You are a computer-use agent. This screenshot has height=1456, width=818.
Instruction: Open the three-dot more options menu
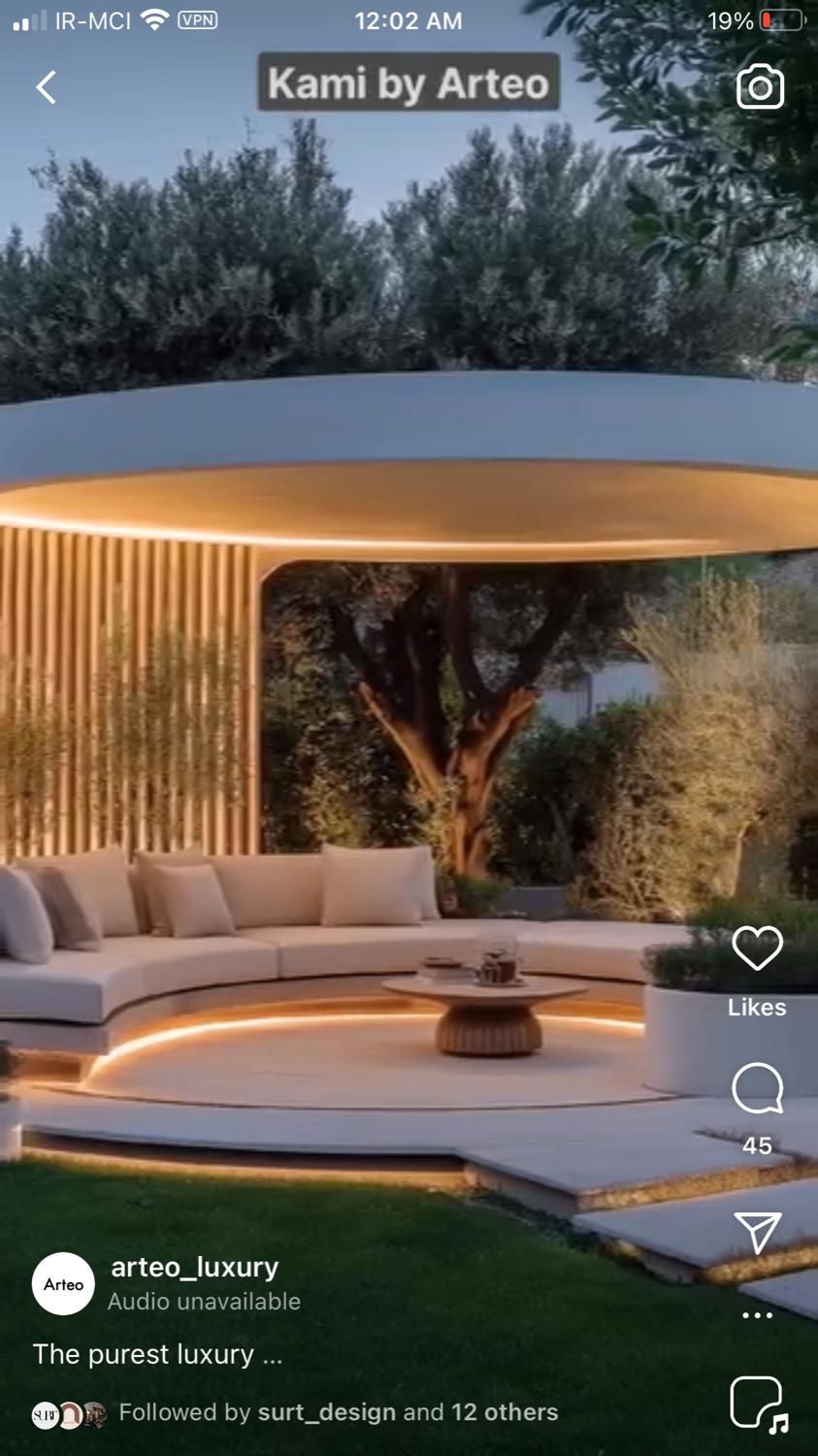(757, 1315)
